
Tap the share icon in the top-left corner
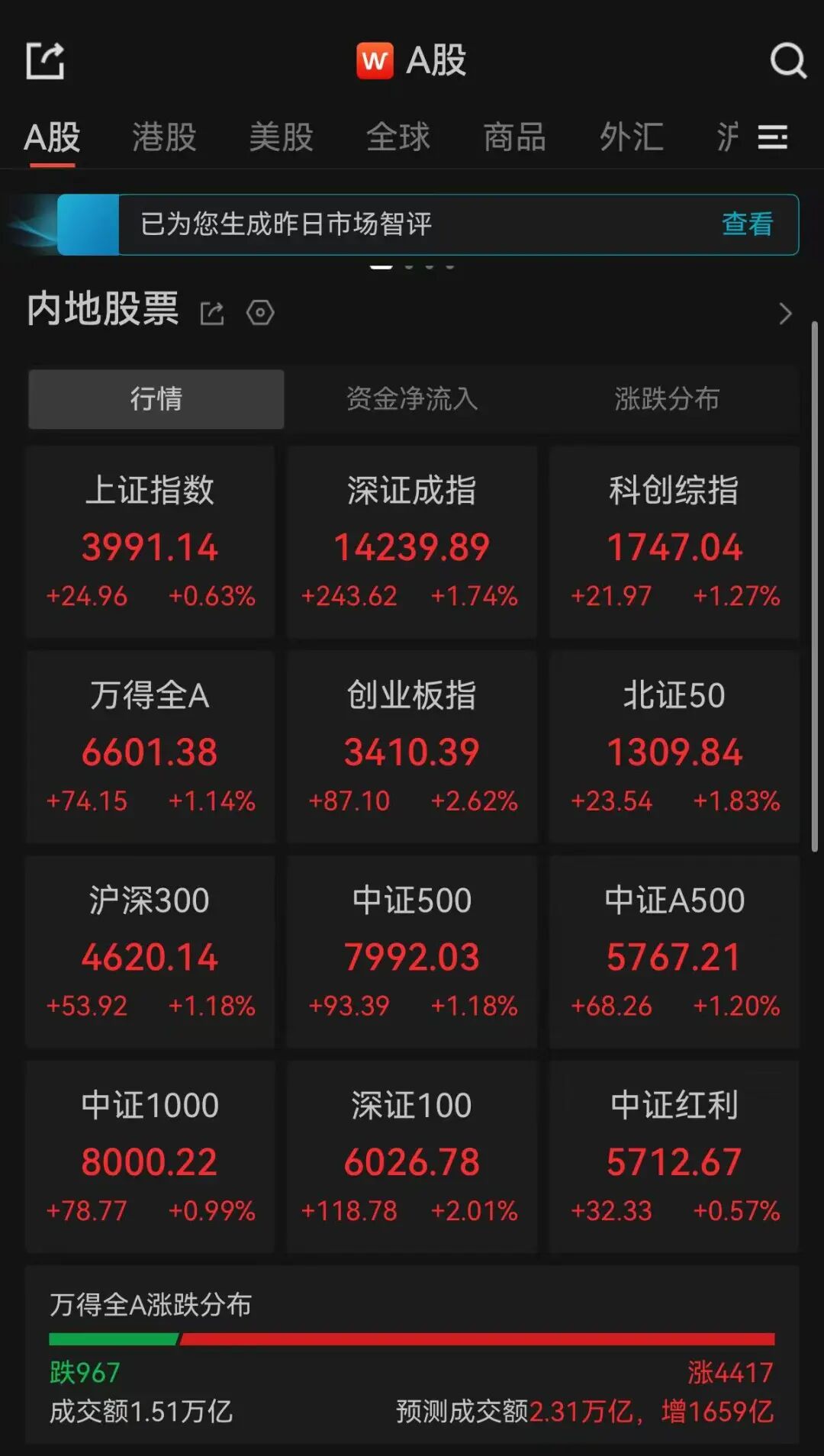45,60
